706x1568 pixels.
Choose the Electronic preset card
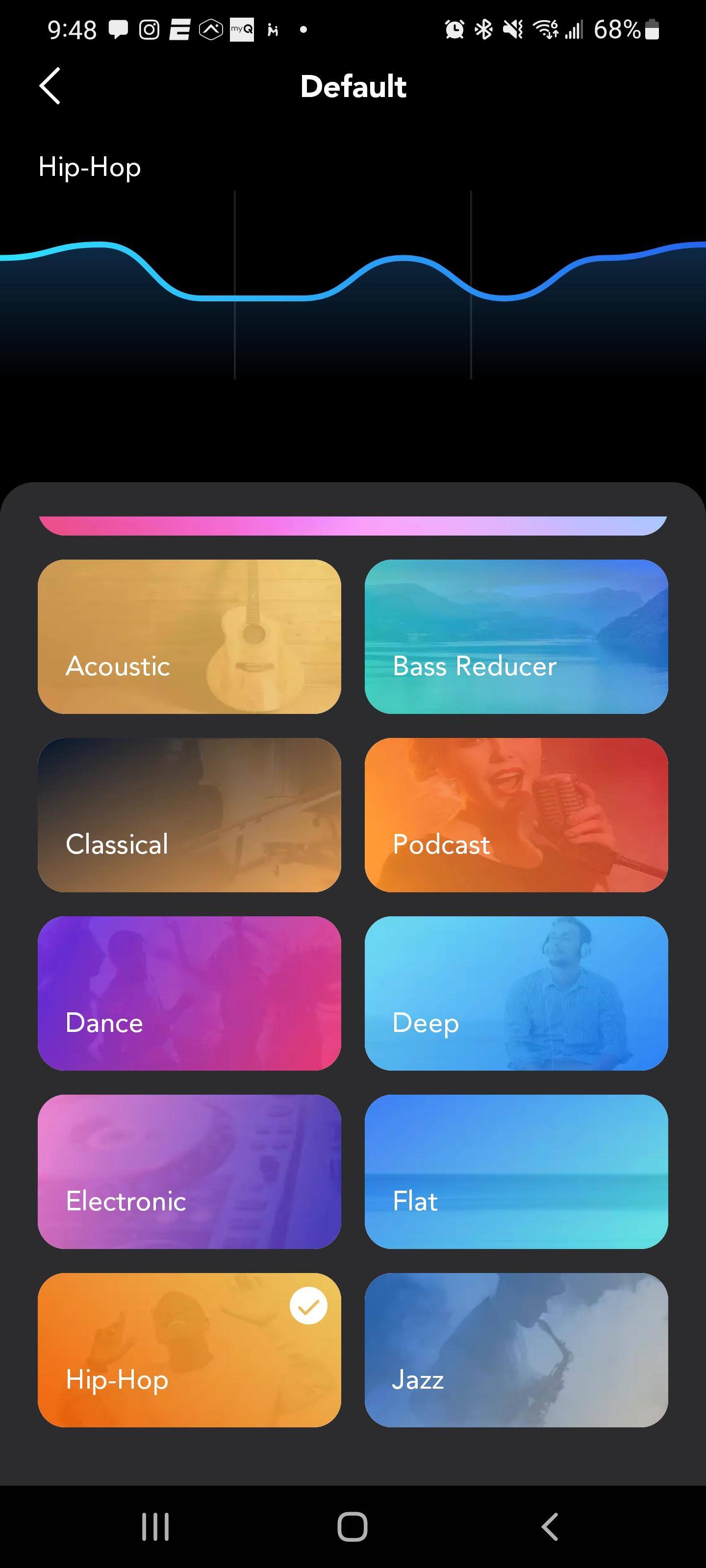pyautogui.click(x=189, y=1171)
